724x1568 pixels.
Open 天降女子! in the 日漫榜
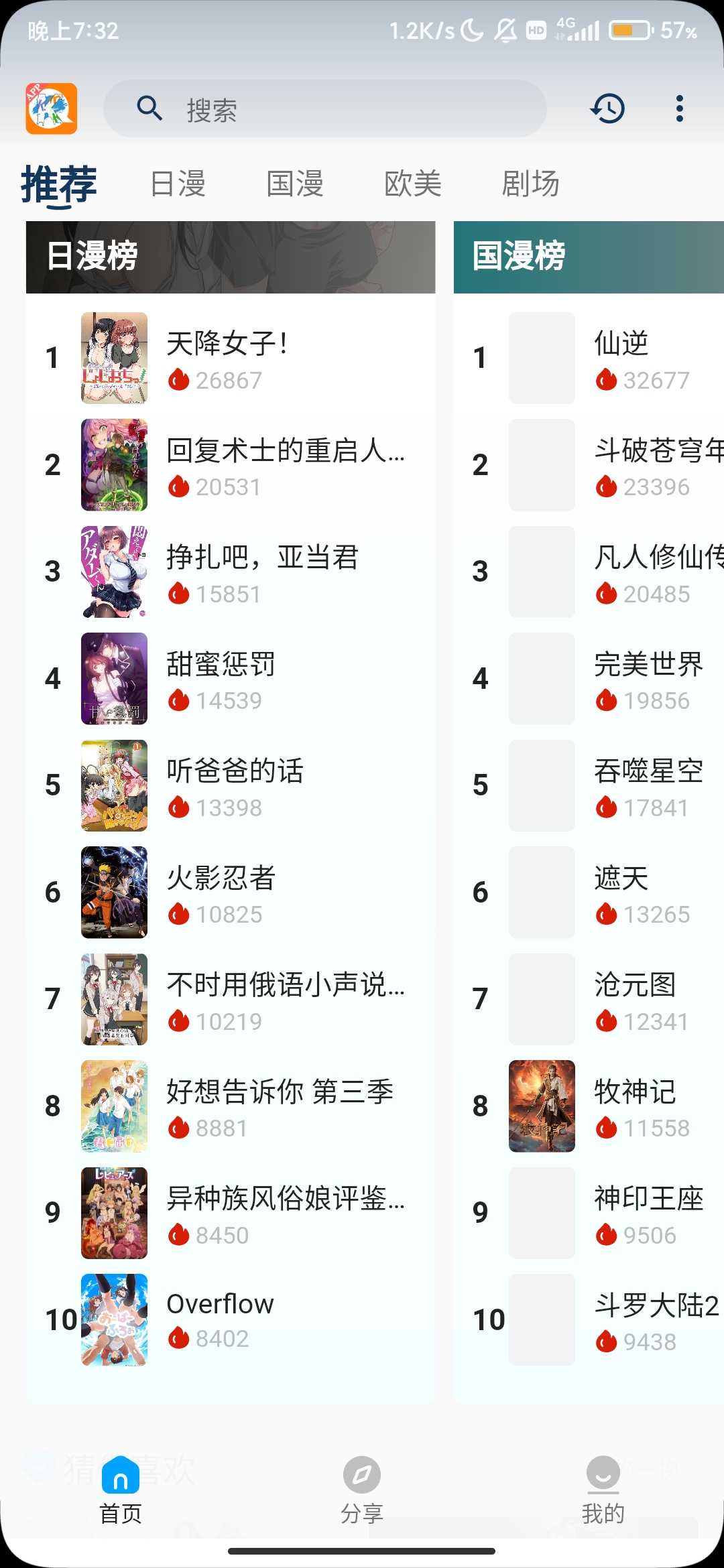228,358
